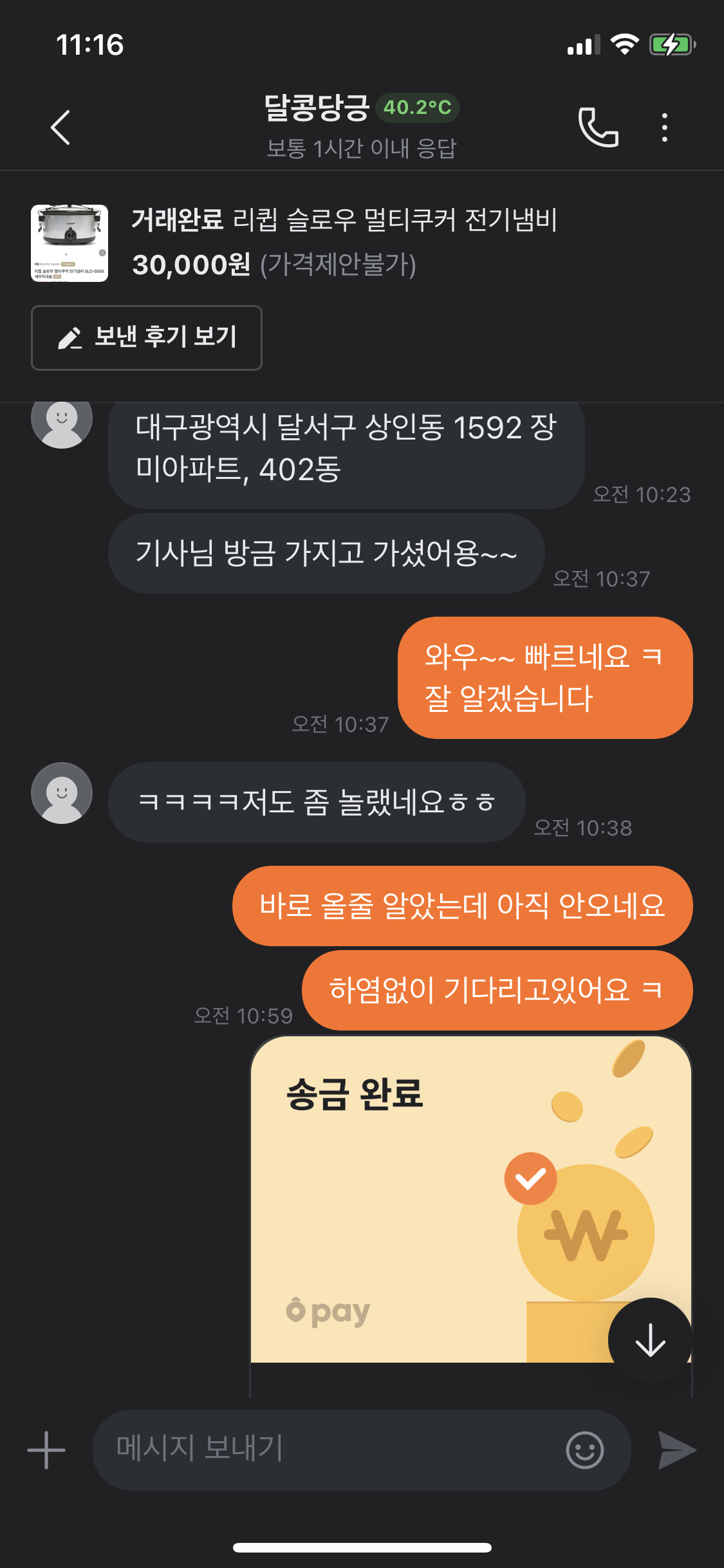Go back from the chat

click(60, 127)
